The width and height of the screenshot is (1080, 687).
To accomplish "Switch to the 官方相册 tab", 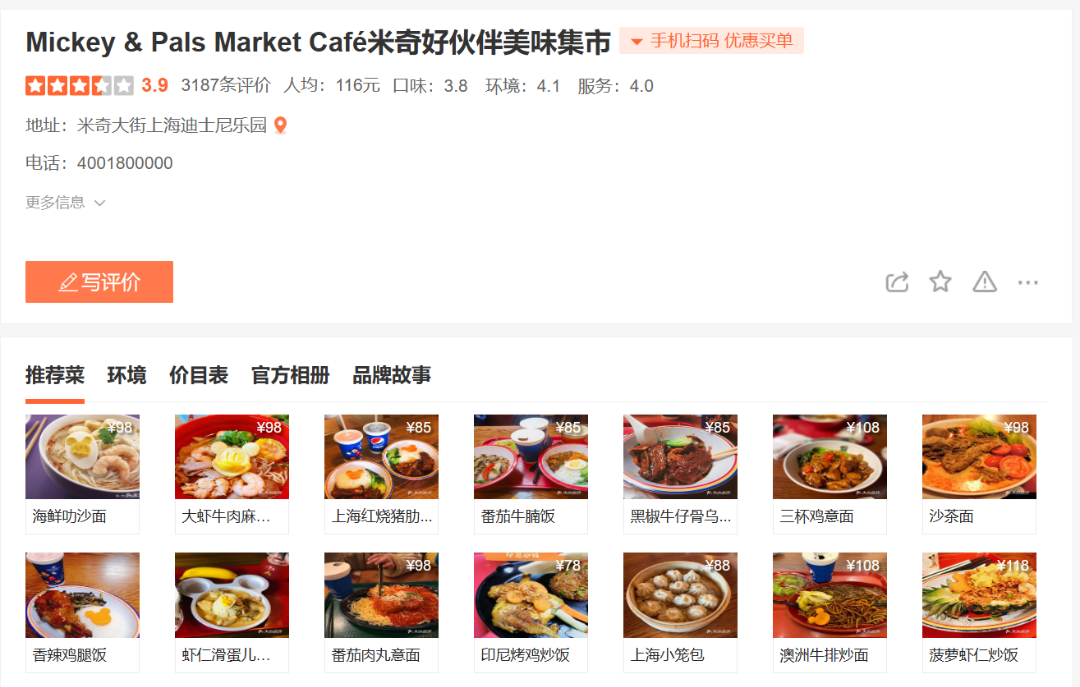I will pyautogui.click(x=290, y=375).
